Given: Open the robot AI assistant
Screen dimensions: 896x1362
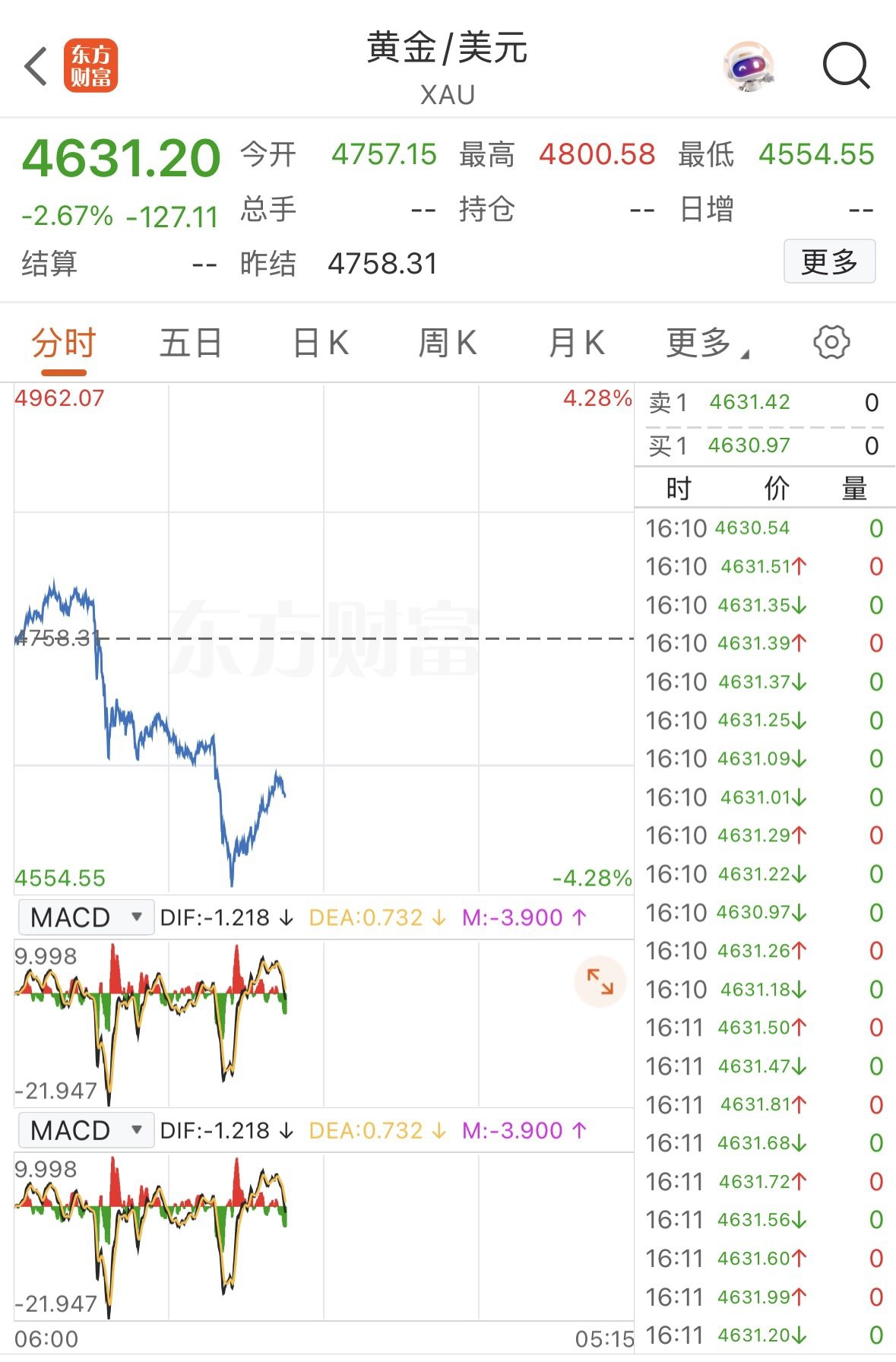Looking at the screenshot, I should click(x=749, y=66).
